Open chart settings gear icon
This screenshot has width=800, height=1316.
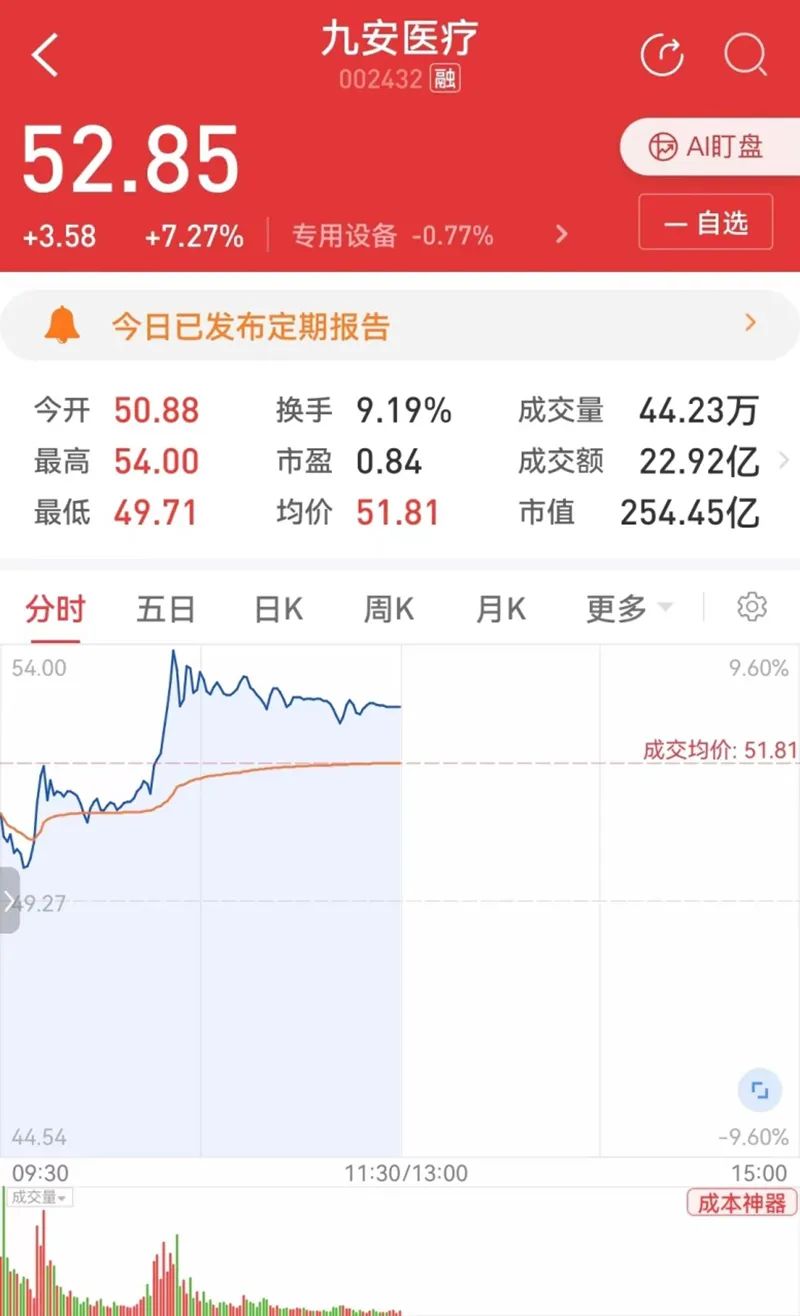pyautogui.click(x=751, y=607)
